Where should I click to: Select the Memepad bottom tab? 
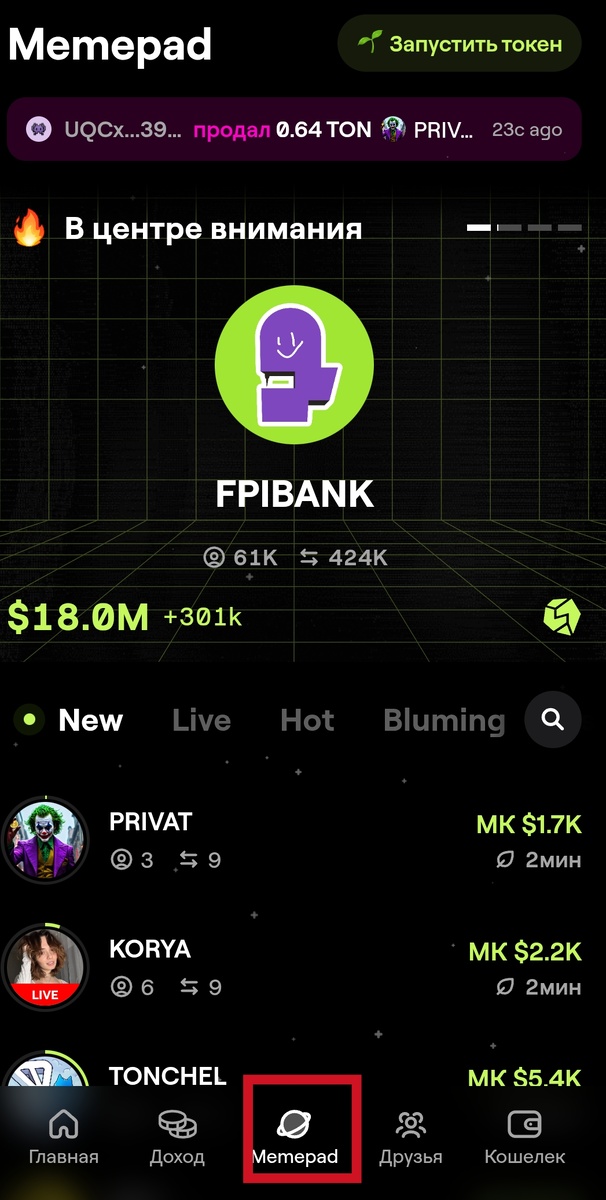point(295,1137)
